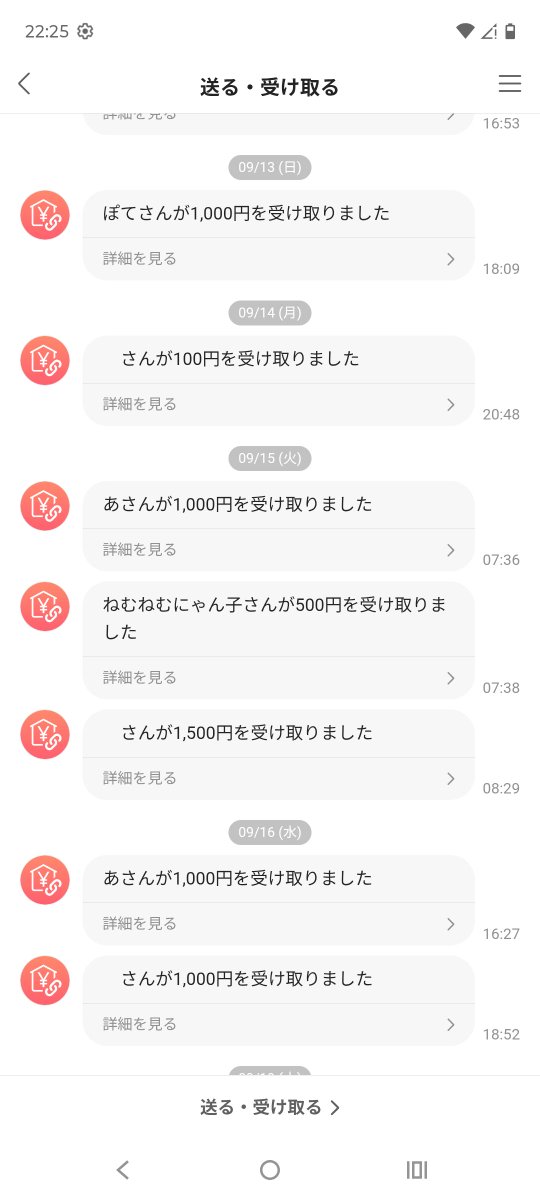Open details for the 100円 receipt

click(278, 405)
